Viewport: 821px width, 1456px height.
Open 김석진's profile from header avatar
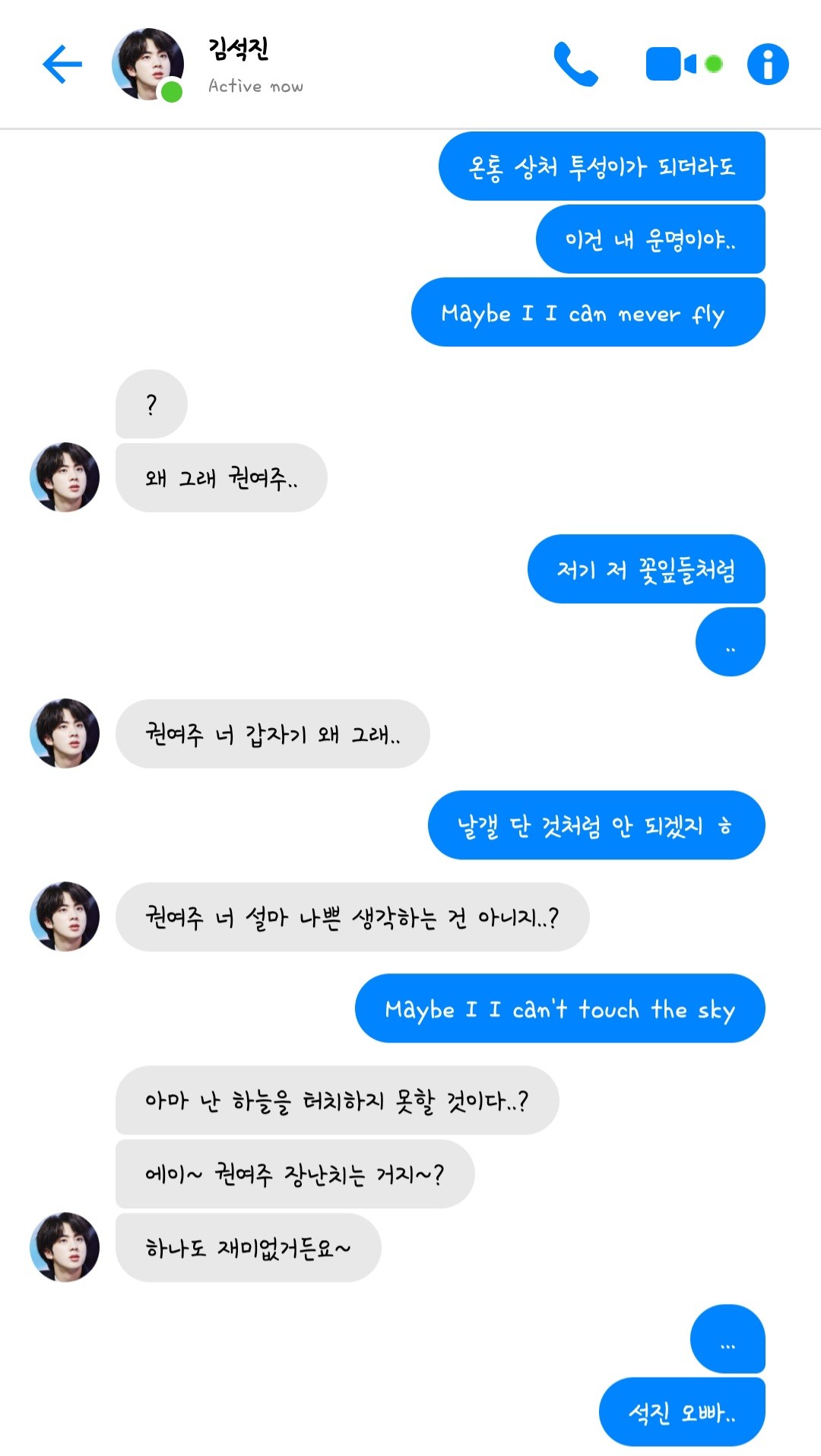(147, 64)
